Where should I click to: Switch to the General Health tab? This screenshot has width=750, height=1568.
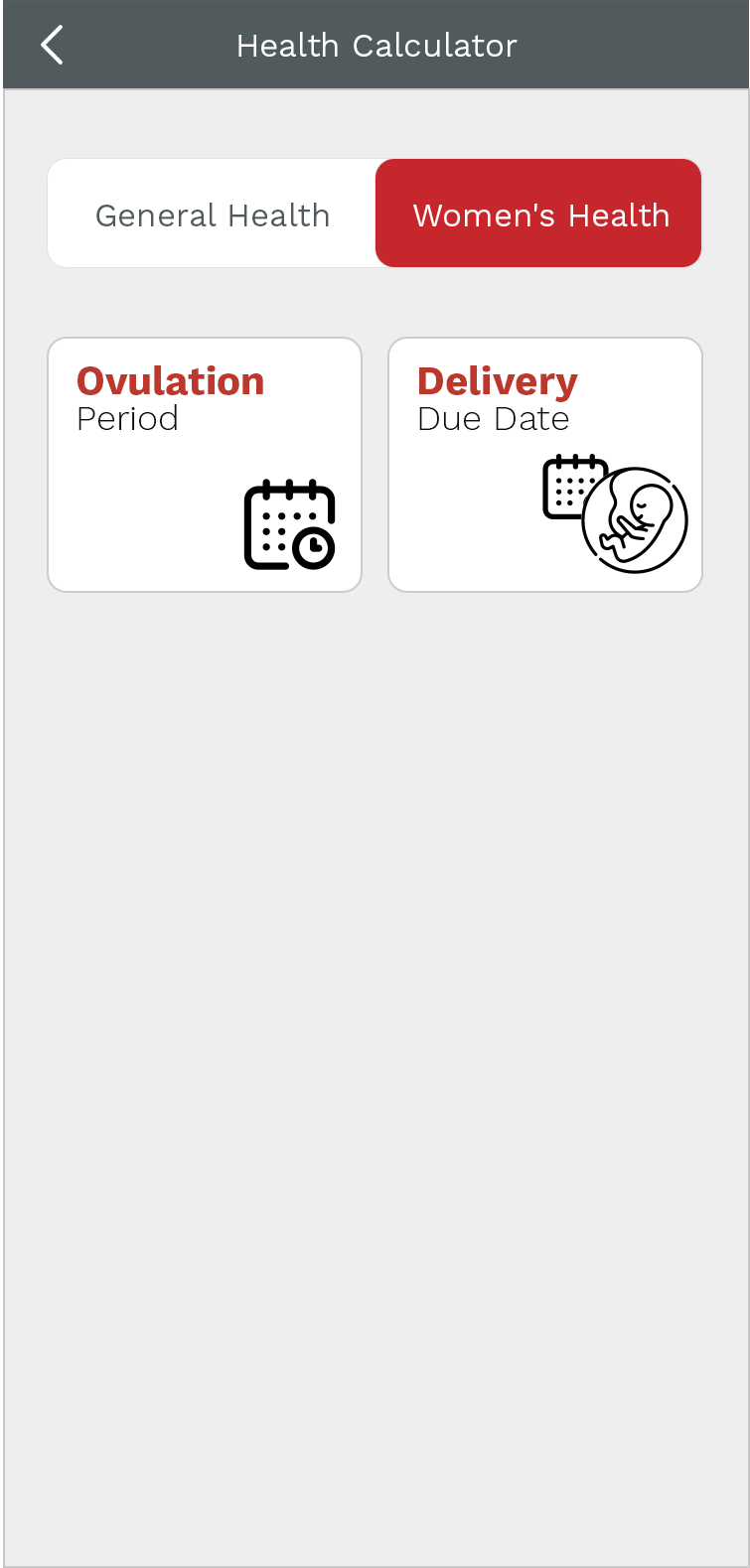[x=212, y=214]
